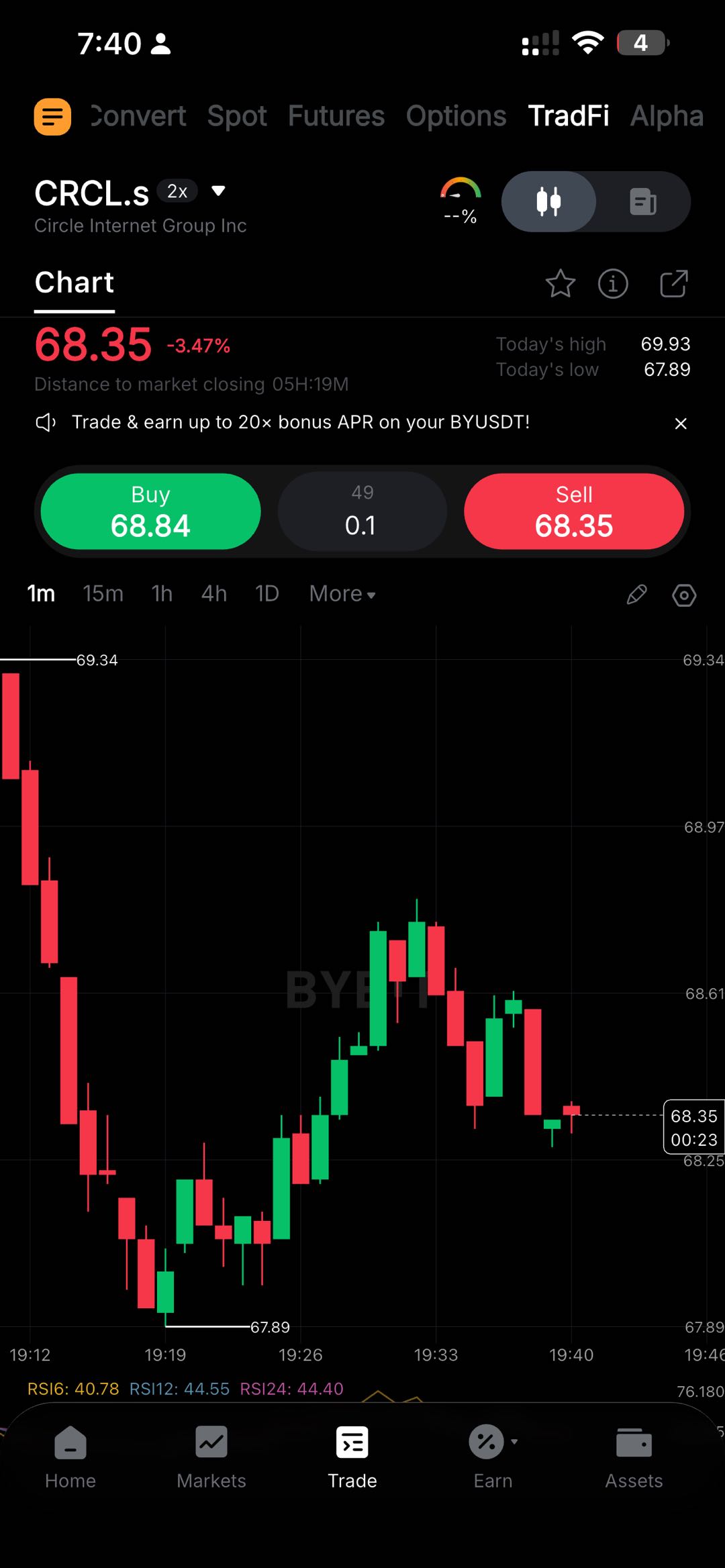Go to the Markets tab
725x1568 pixels.
[211, 1457]
